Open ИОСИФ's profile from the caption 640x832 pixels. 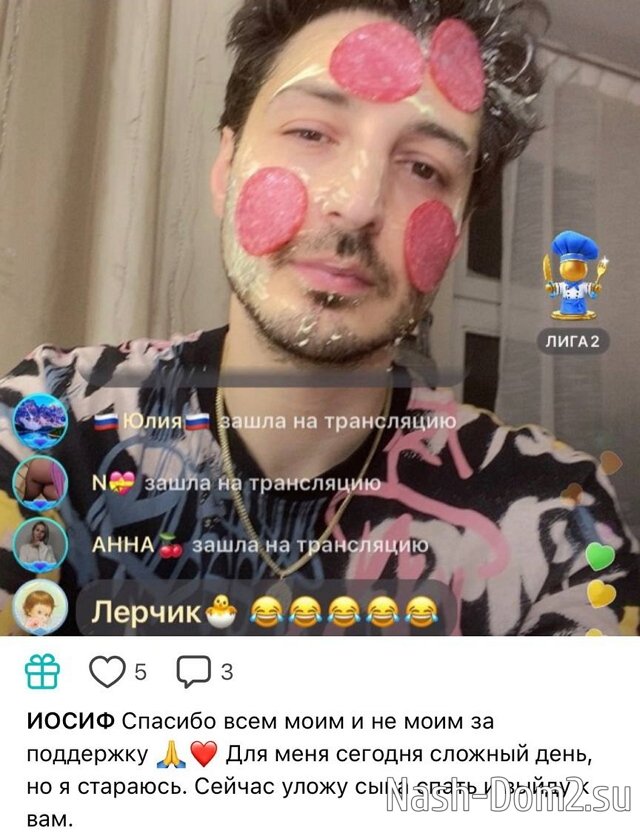(58, 722)
